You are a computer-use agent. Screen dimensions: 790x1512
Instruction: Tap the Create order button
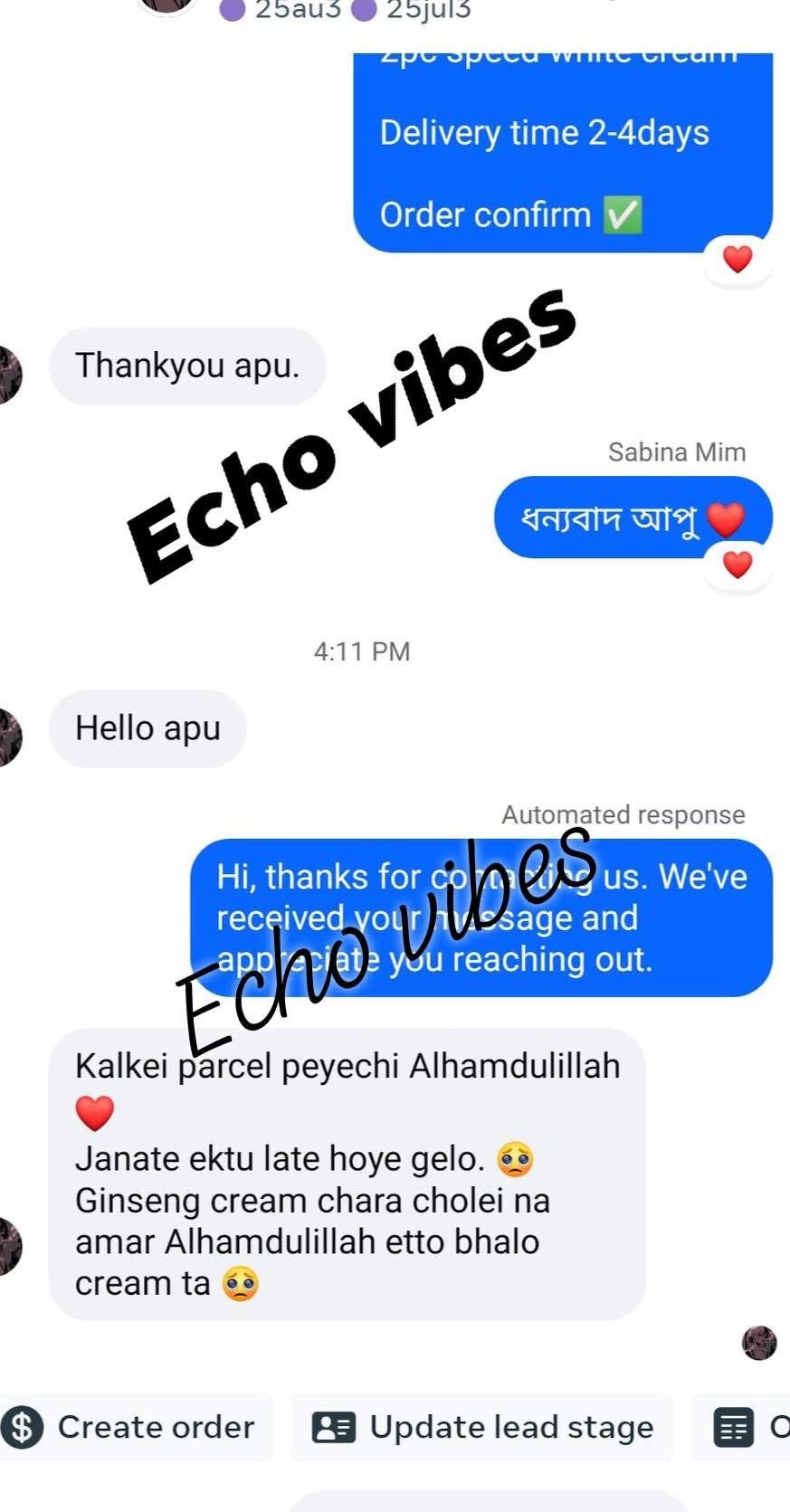pyautogui.click(x=134, y=1427)
